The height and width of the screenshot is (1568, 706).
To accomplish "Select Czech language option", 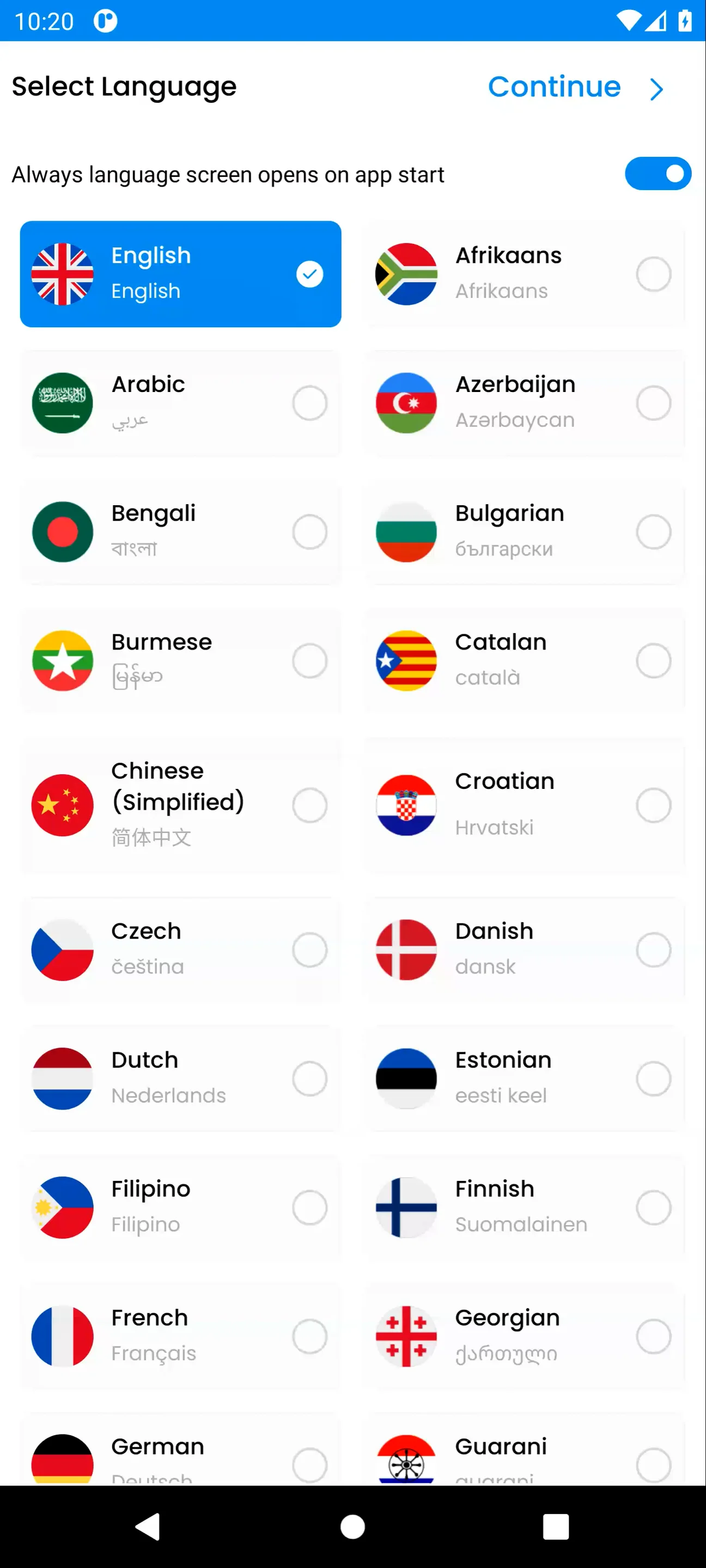I will (x=180, y=950).
